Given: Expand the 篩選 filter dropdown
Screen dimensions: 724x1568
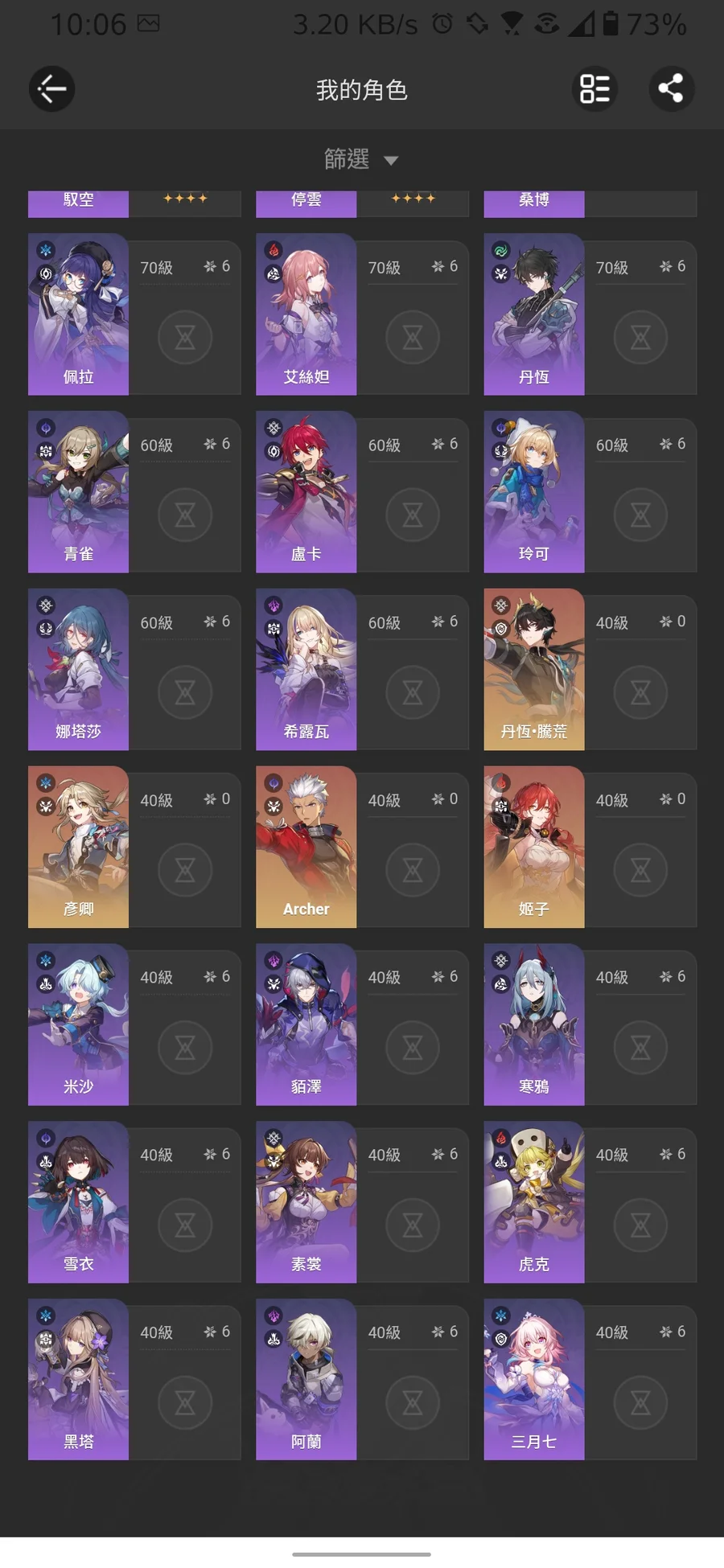Looking at the screenshot, I should click(x=361, y=159).
